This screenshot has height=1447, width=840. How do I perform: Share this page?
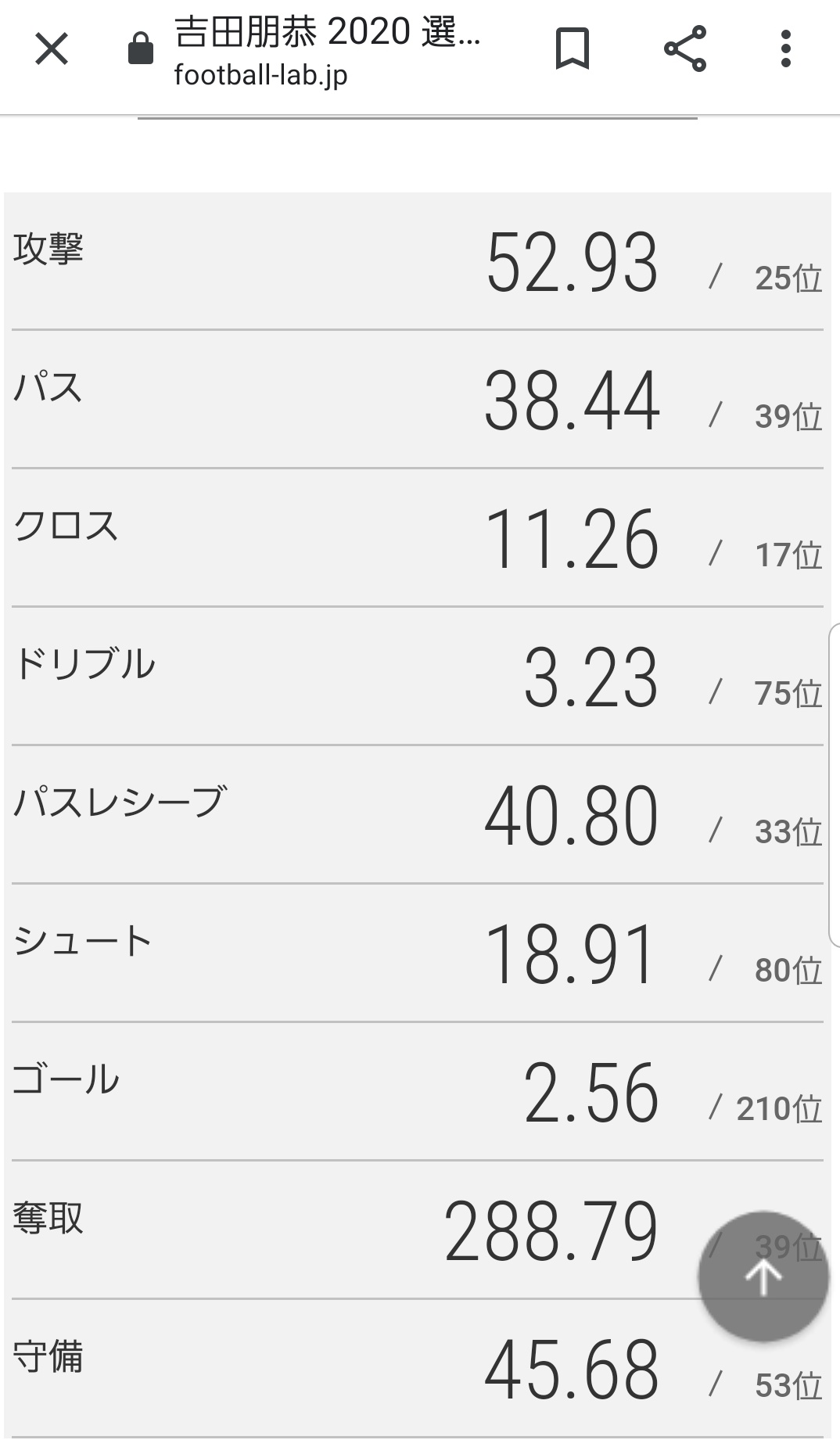coord(685,49)
